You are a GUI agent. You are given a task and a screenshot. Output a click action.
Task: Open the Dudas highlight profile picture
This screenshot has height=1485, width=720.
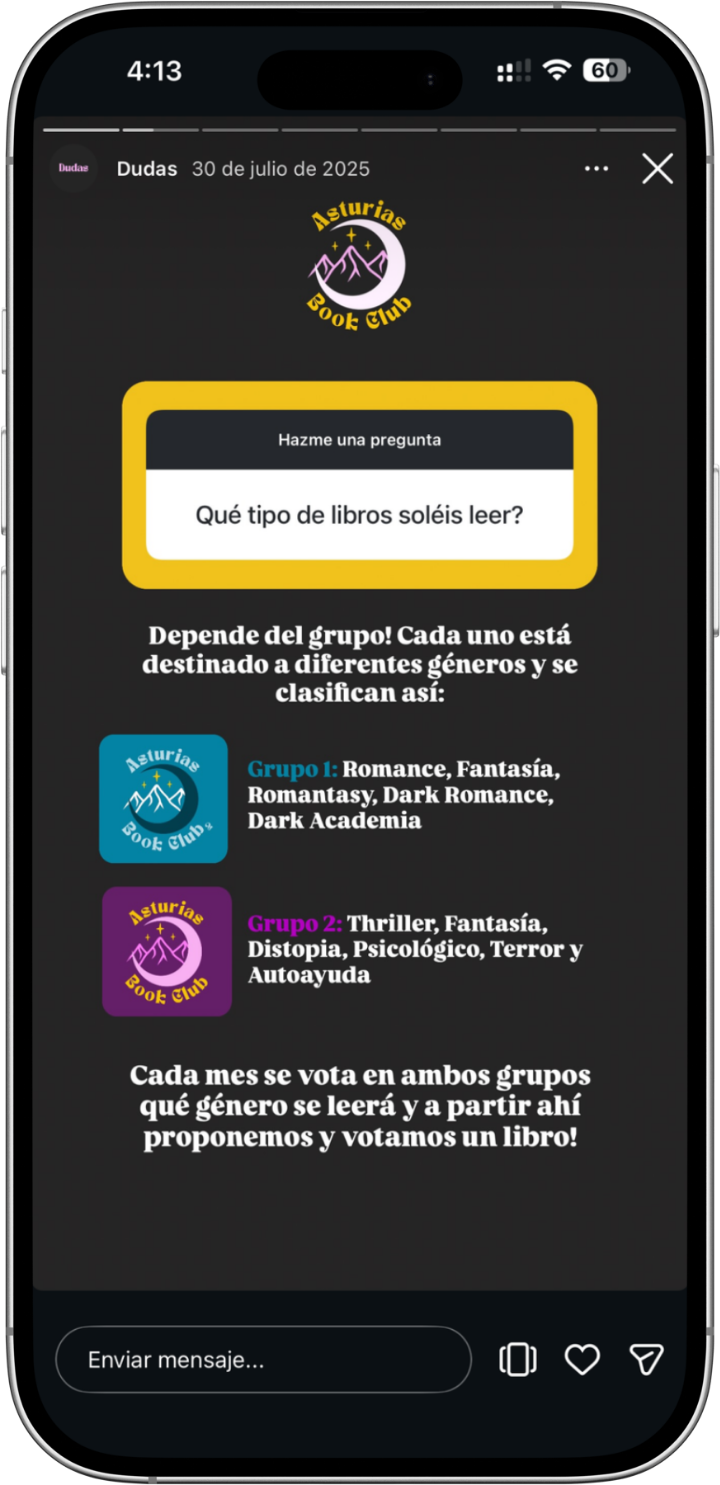click(x=74, y=169)
